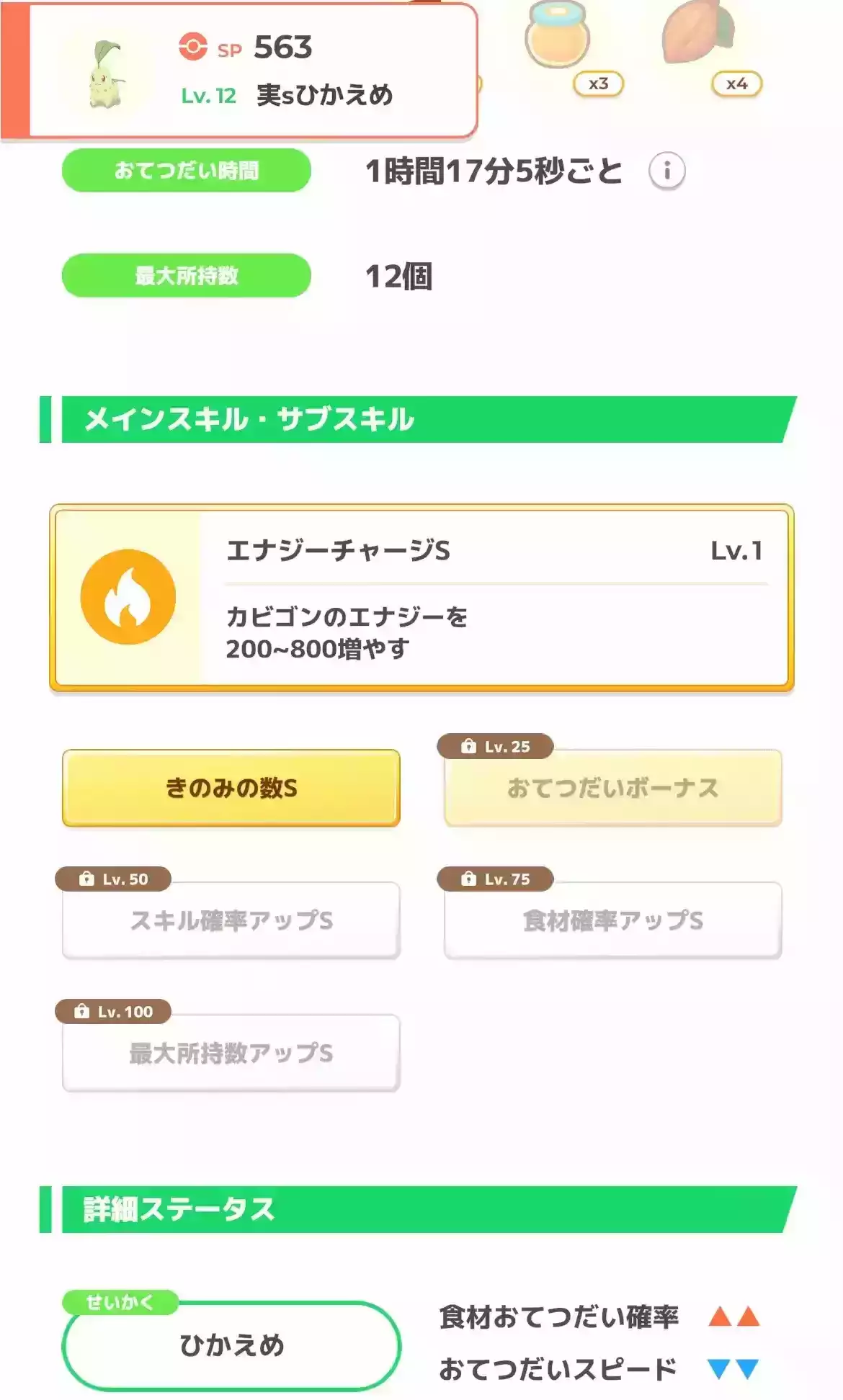Click the 最大所持数 green badge

[185, 274]
